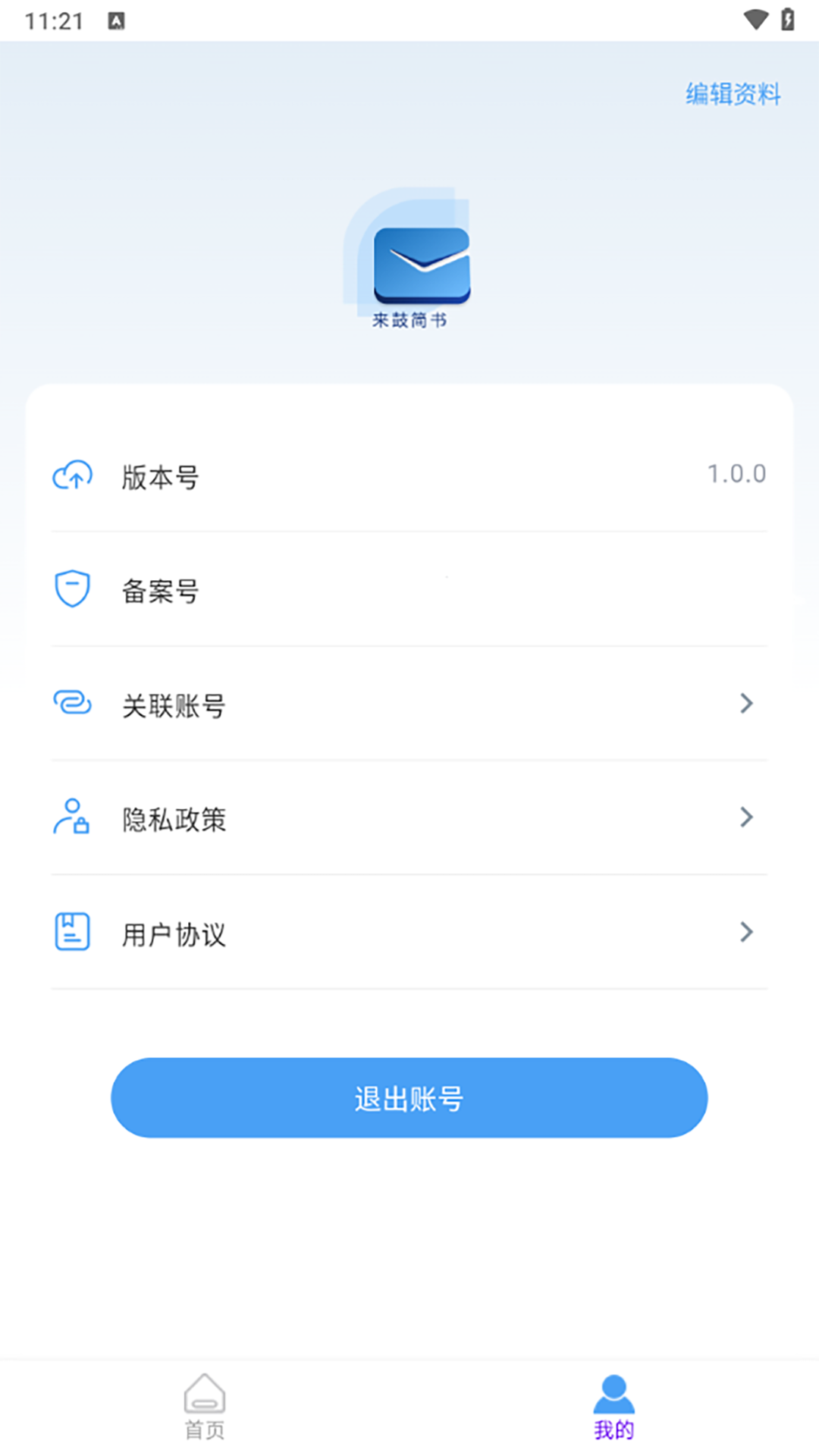
Task: Click the A badge in the status bar
Action: pos(115,20)
